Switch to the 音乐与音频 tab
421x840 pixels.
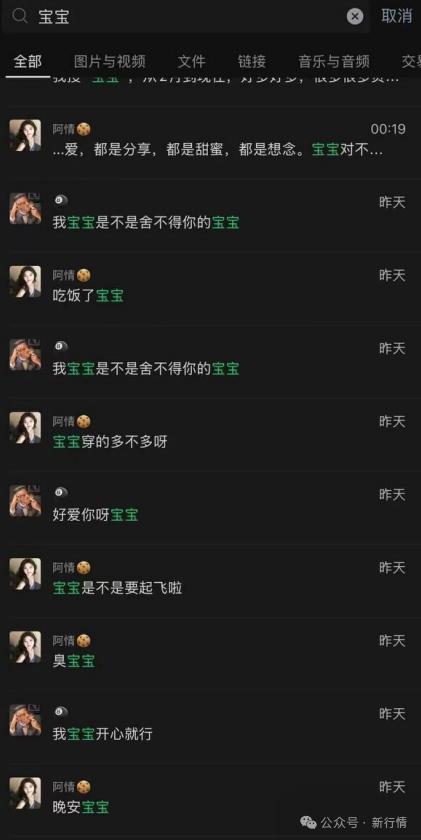[334, 61]
